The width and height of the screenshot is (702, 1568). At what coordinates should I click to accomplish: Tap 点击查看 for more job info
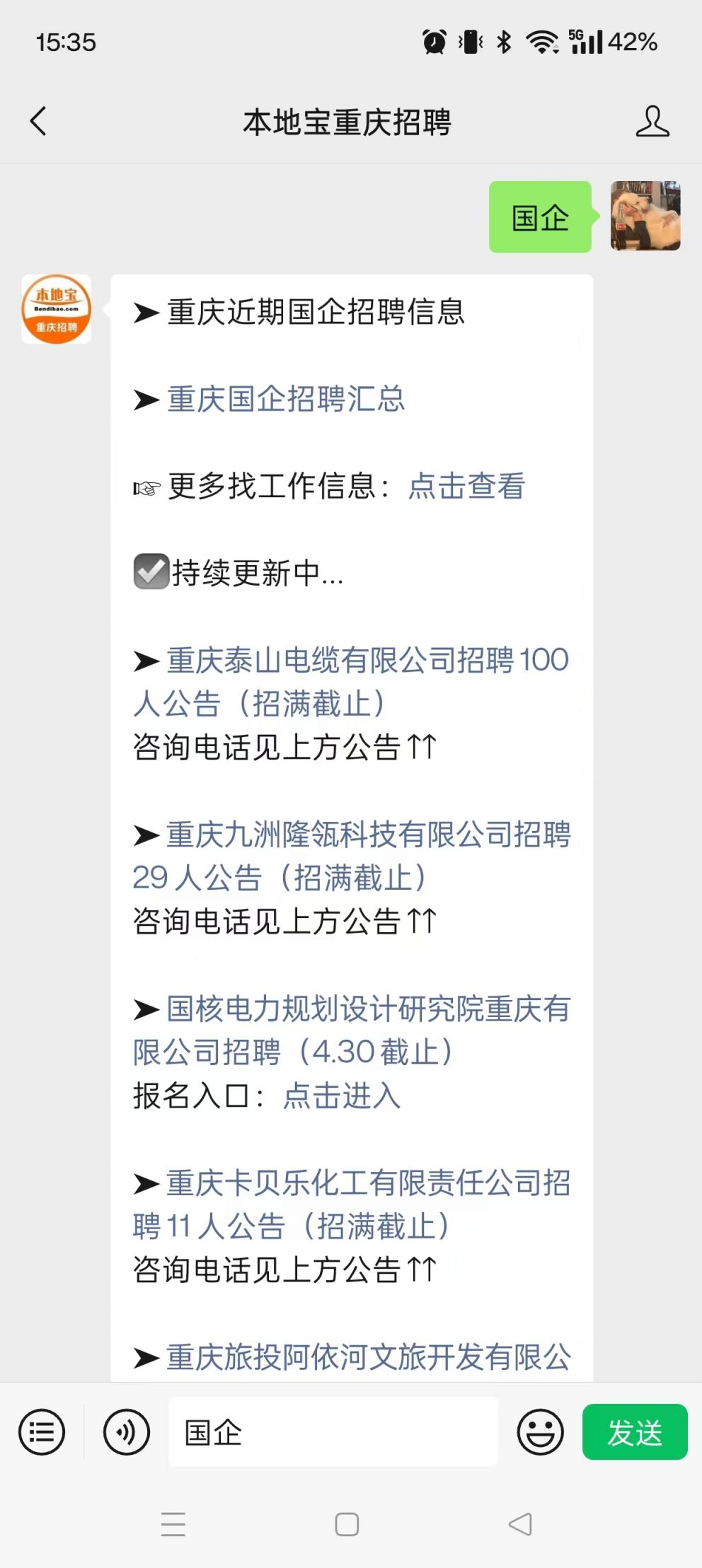coord(466,487)
